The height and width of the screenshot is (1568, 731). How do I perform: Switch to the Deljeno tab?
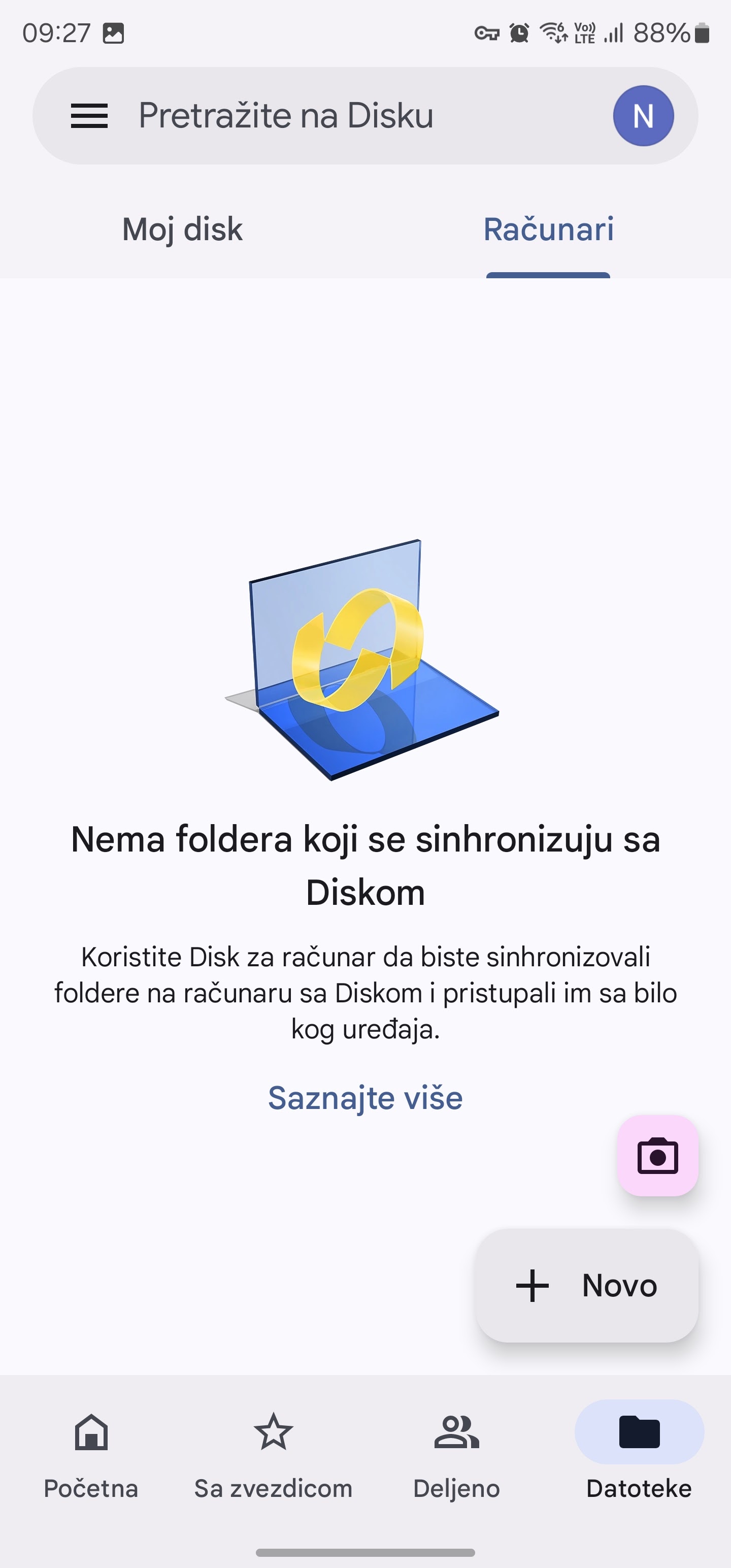coord(456,1455)
